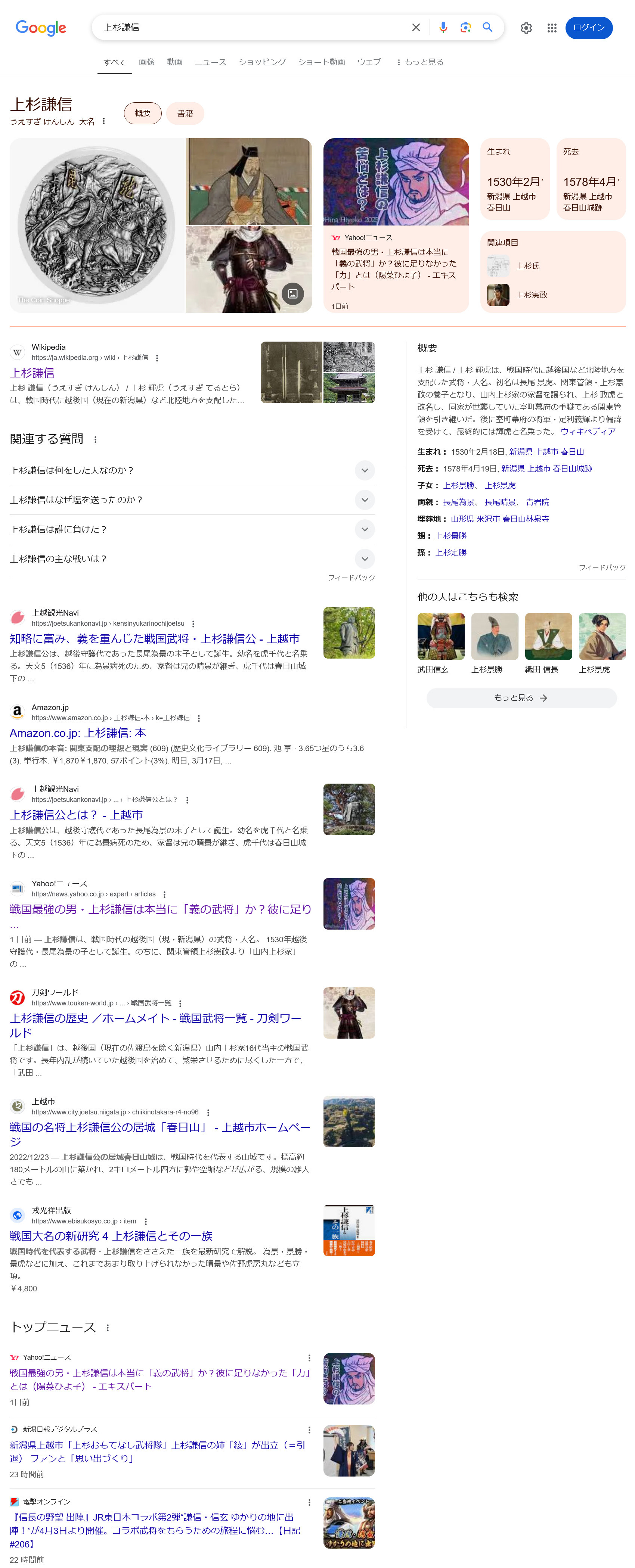
Task: Tap the ログイン button
Action: coord(588,28)
